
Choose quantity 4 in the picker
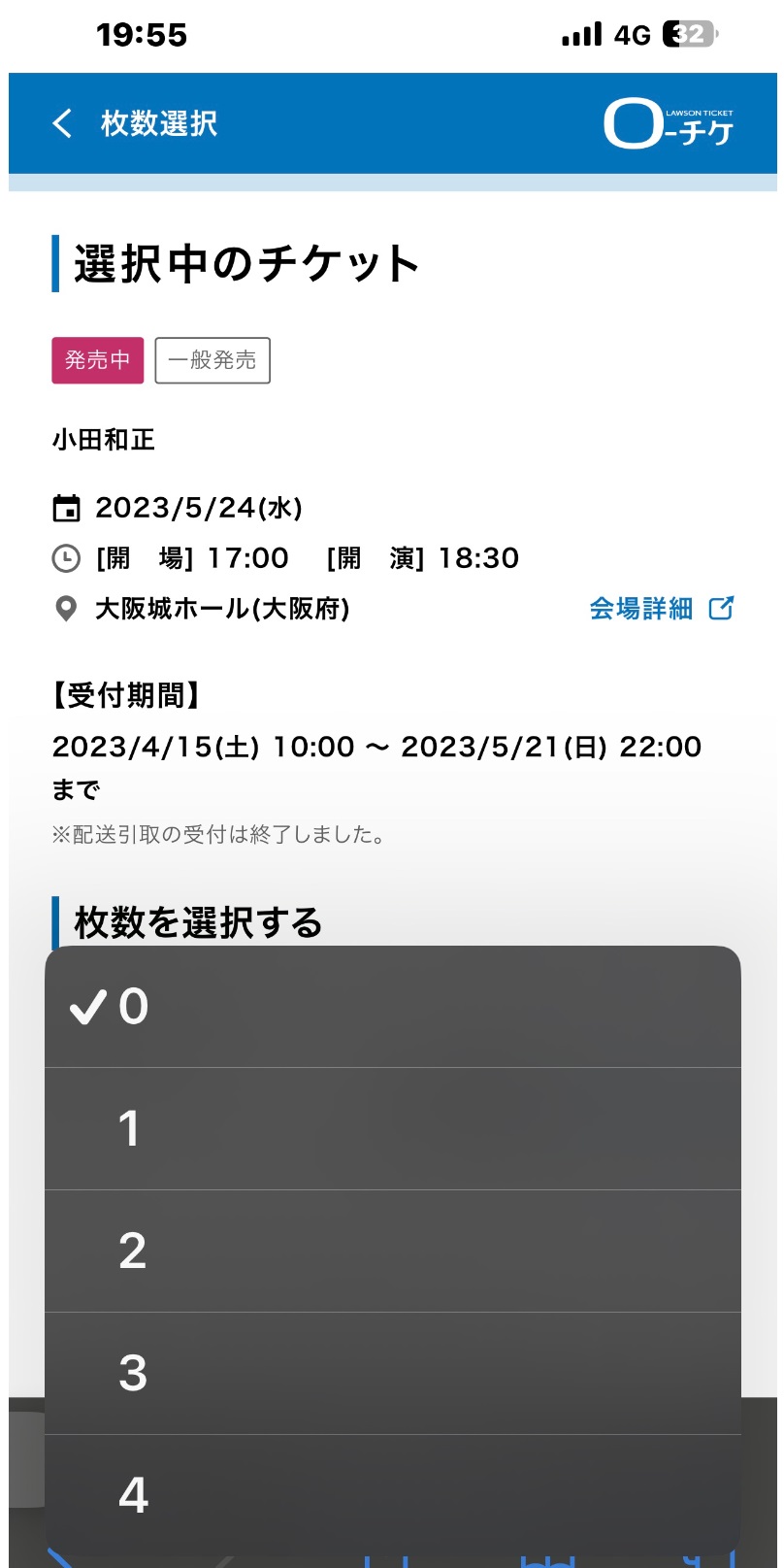click(x=392, y=1493)
